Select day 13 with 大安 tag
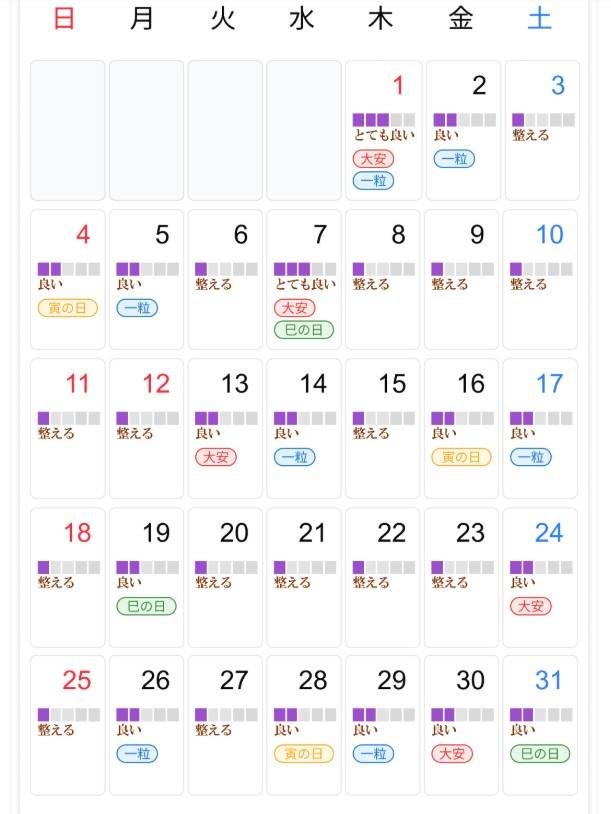The image size is (611, 814). click(x=225, y=428)
